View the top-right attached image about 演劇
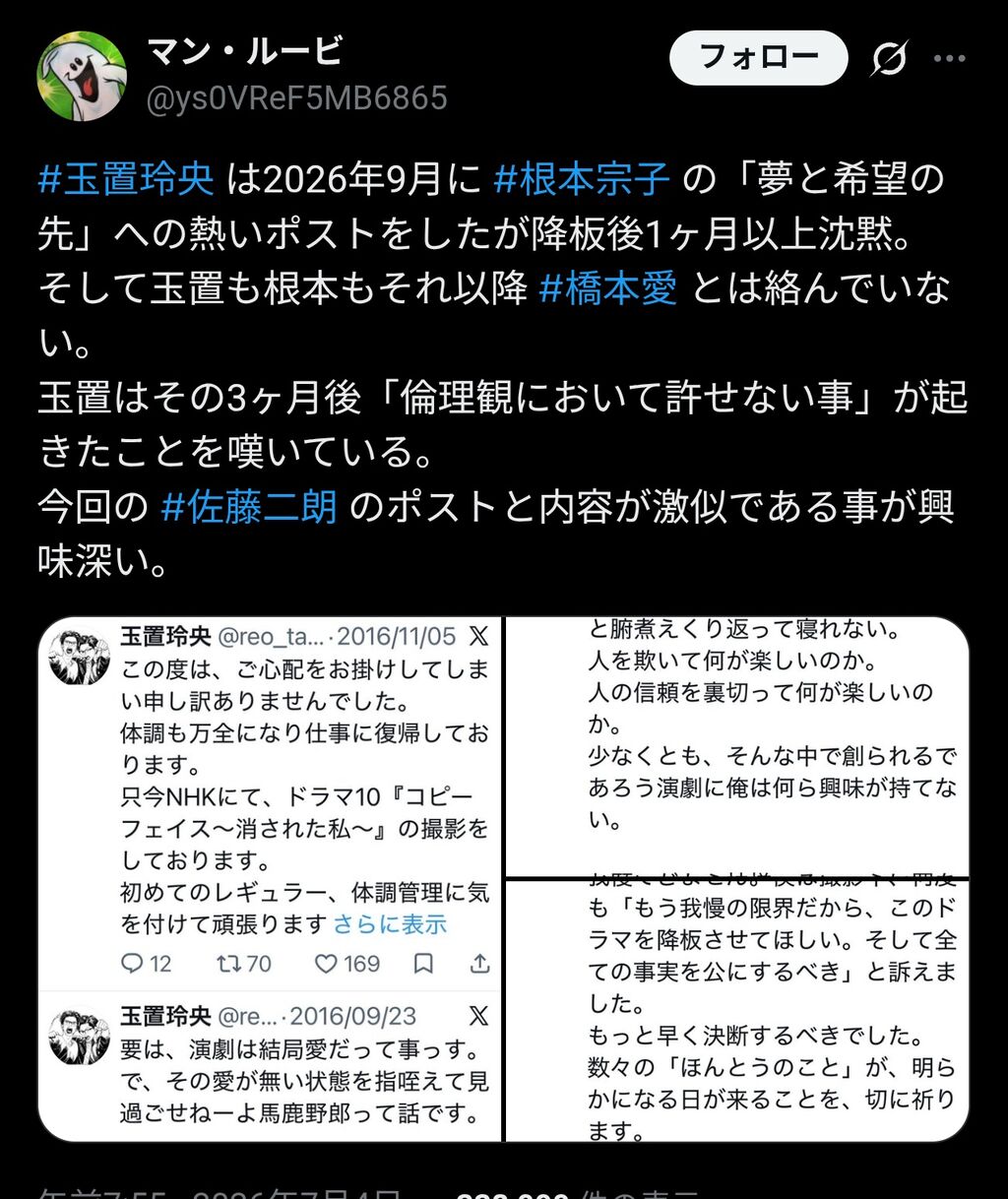Image resolution: width=1008 pixels, height=1199 pixels. coord(737,746)
